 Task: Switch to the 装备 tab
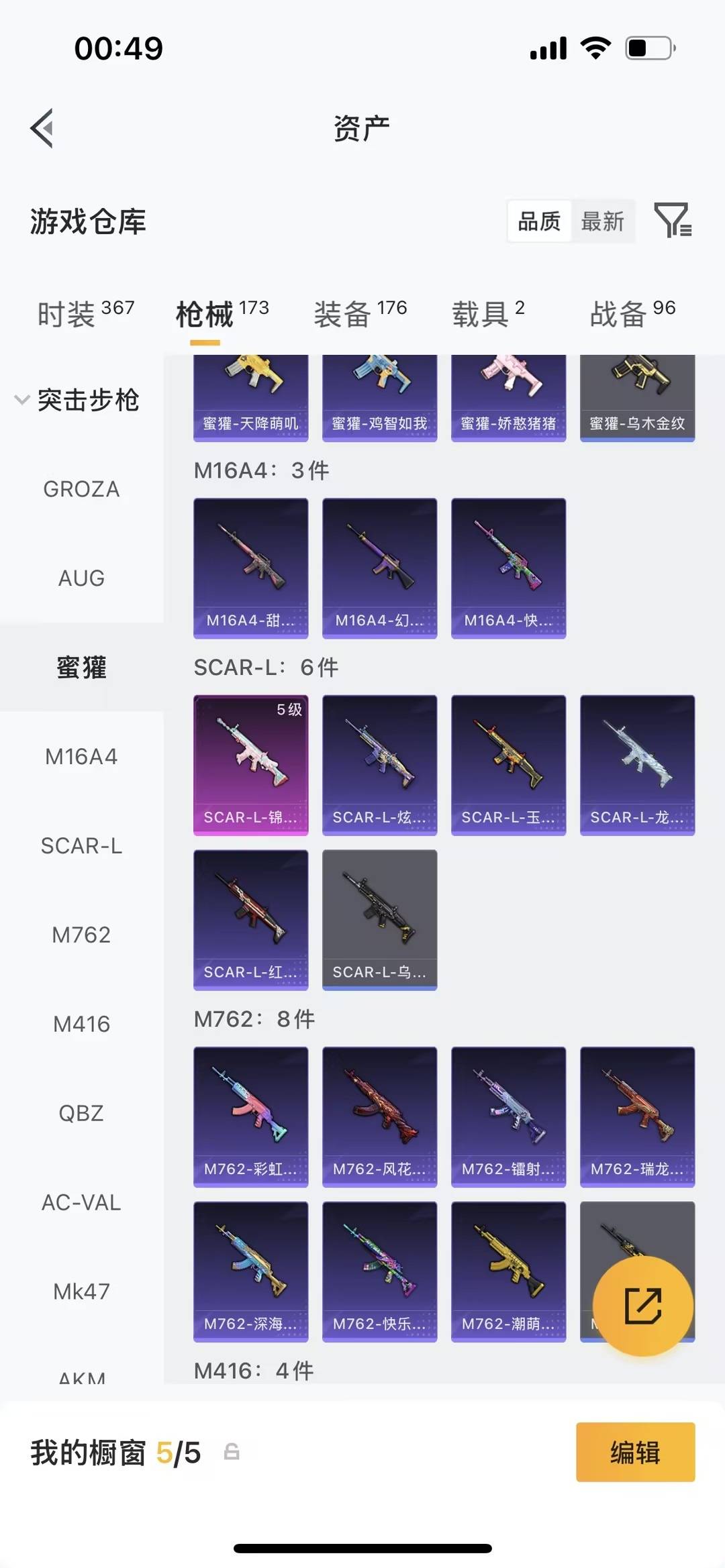pyautogui.click(x=360, y=313)
